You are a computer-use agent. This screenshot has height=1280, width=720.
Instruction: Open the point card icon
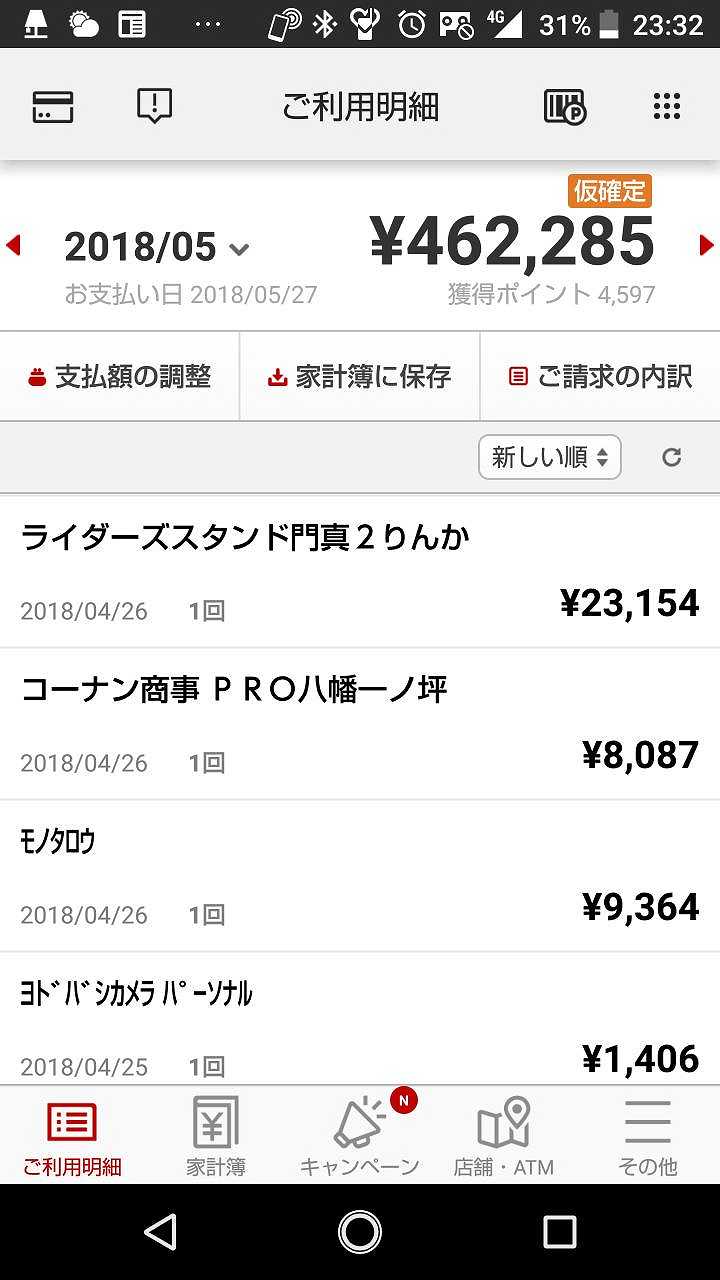(x=564, y=106)
